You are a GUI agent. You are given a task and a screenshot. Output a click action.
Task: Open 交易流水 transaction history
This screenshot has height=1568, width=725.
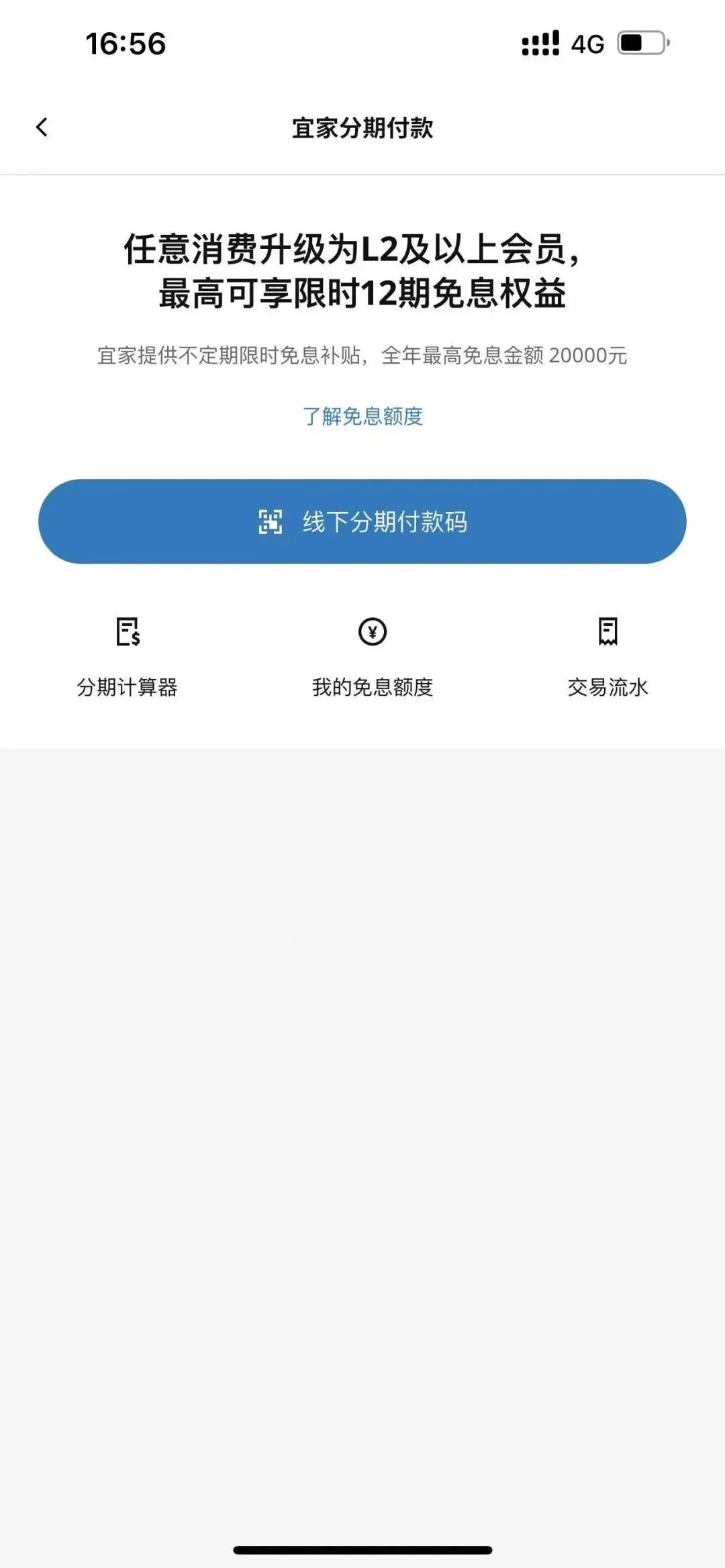[x=608, y=656]
